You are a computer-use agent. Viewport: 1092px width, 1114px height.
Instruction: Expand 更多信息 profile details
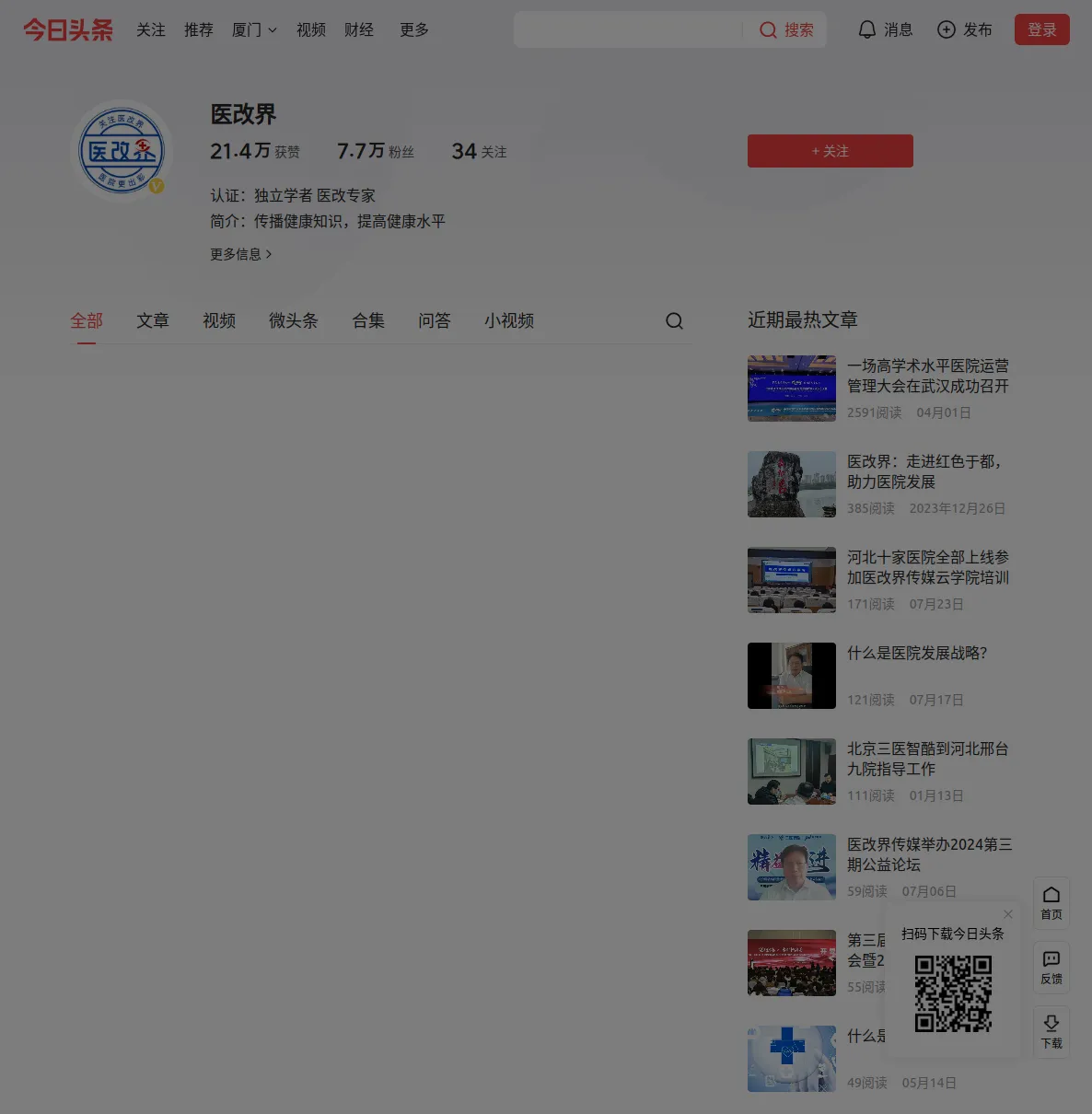(x=241, y=254)
